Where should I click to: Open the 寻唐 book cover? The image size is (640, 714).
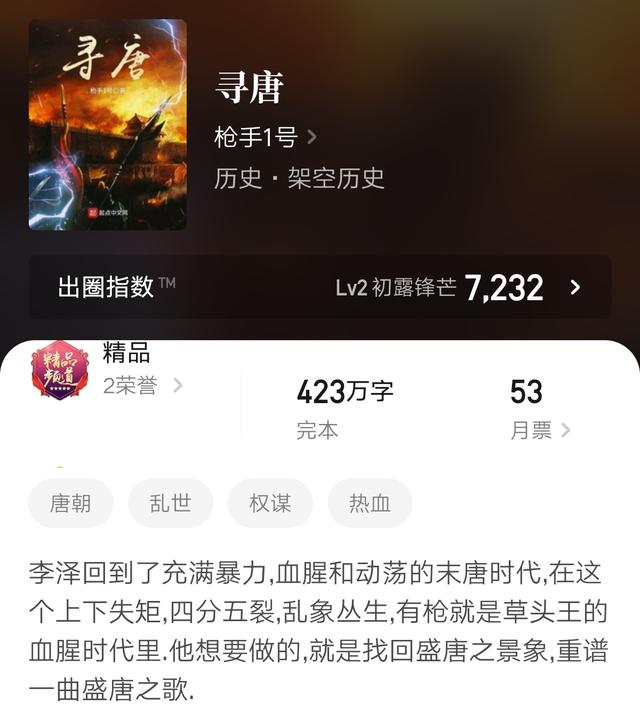click(x=107, y=125)
